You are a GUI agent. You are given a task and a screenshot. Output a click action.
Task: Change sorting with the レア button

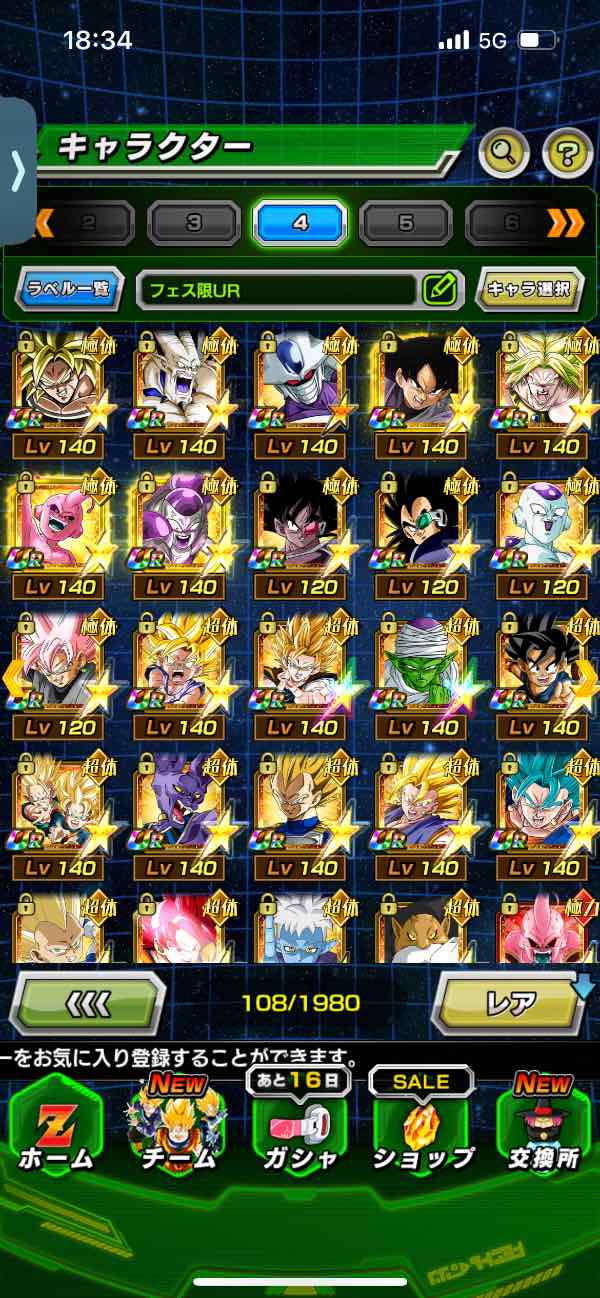coord(508,1002)
